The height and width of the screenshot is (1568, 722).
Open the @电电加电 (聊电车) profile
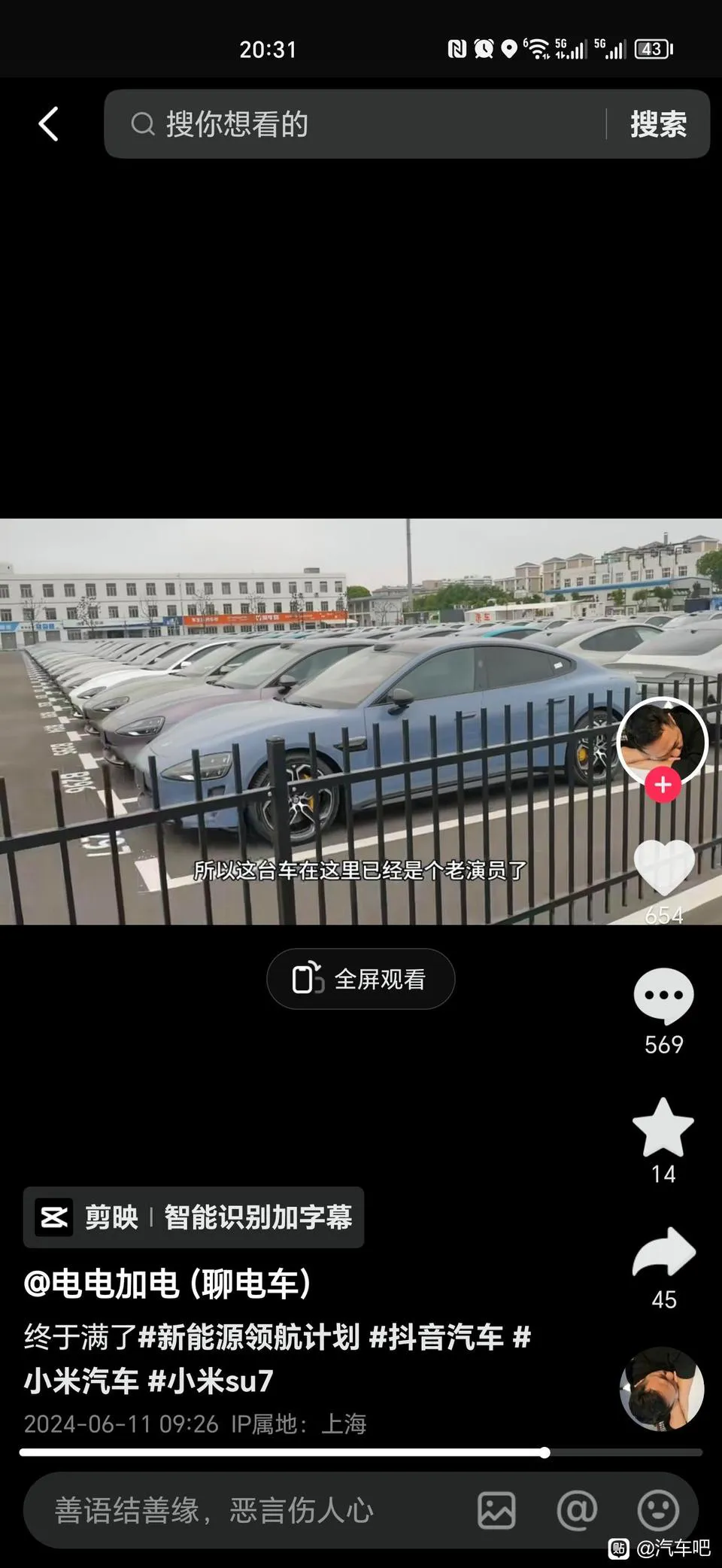pyautogui.click(x=167, y=1284)
